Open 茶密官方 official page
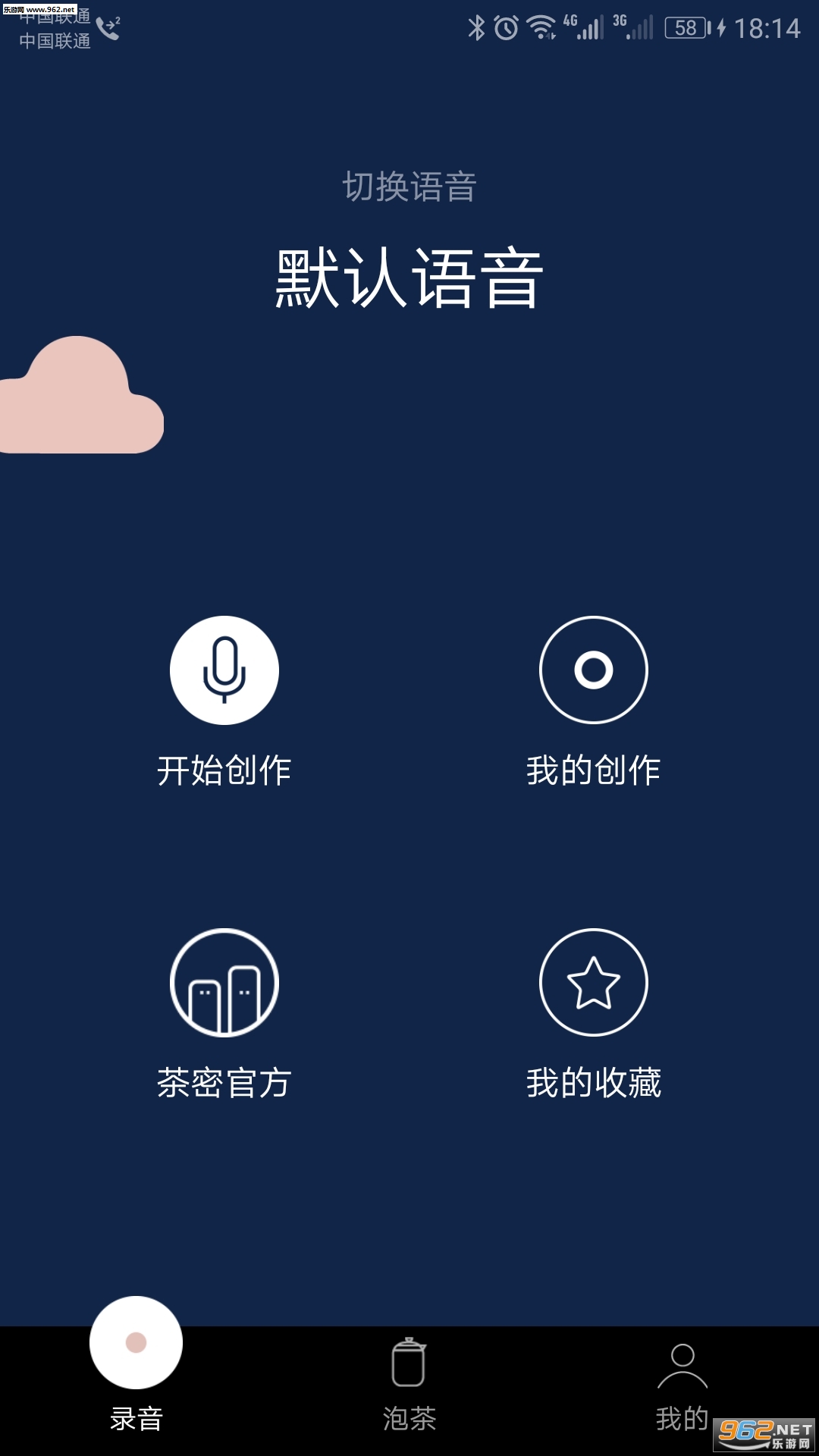This screenshot has height=1456, width=819. [224, 983]
